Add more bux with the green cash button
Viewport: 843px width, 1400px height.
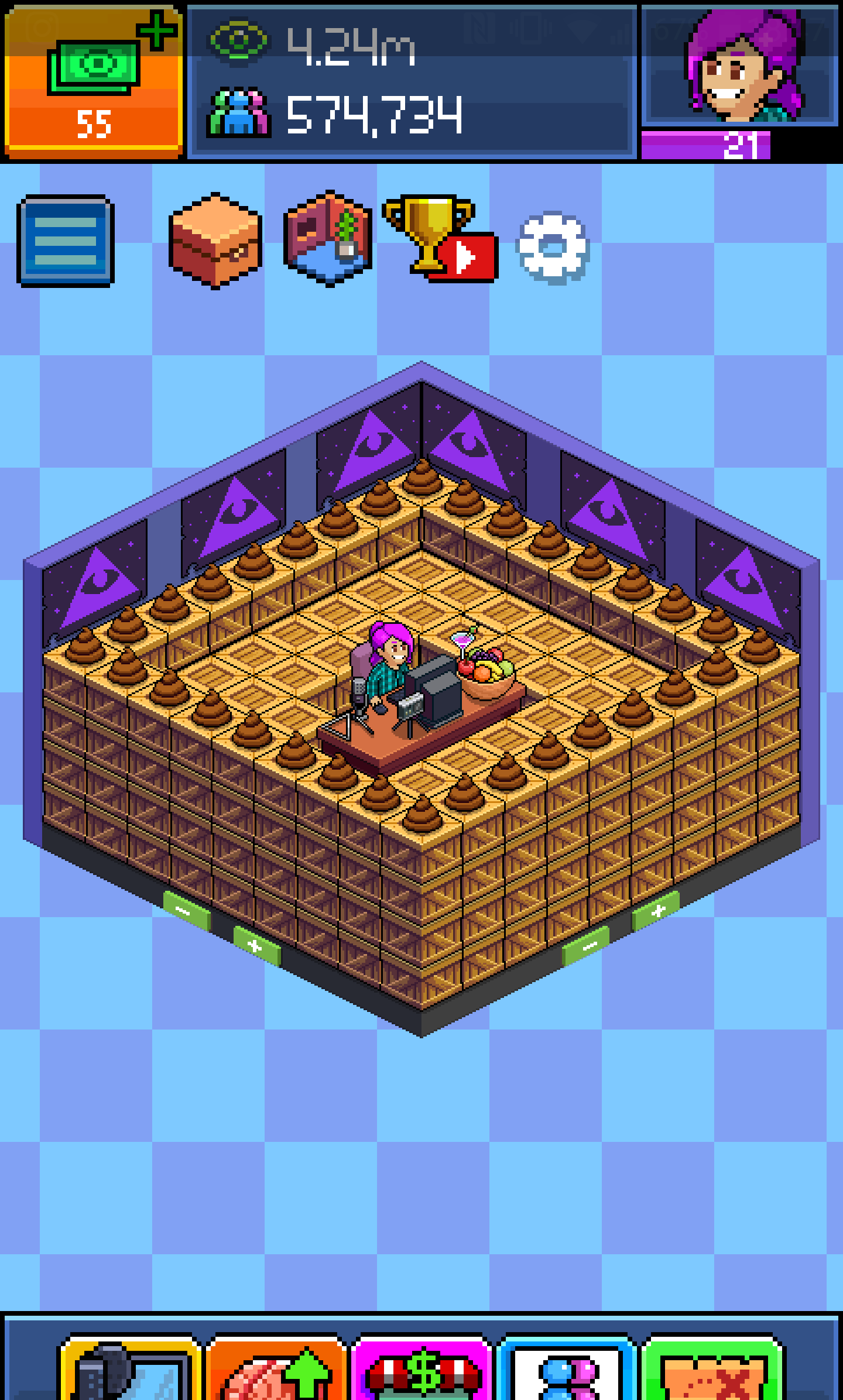coord(94,82)
